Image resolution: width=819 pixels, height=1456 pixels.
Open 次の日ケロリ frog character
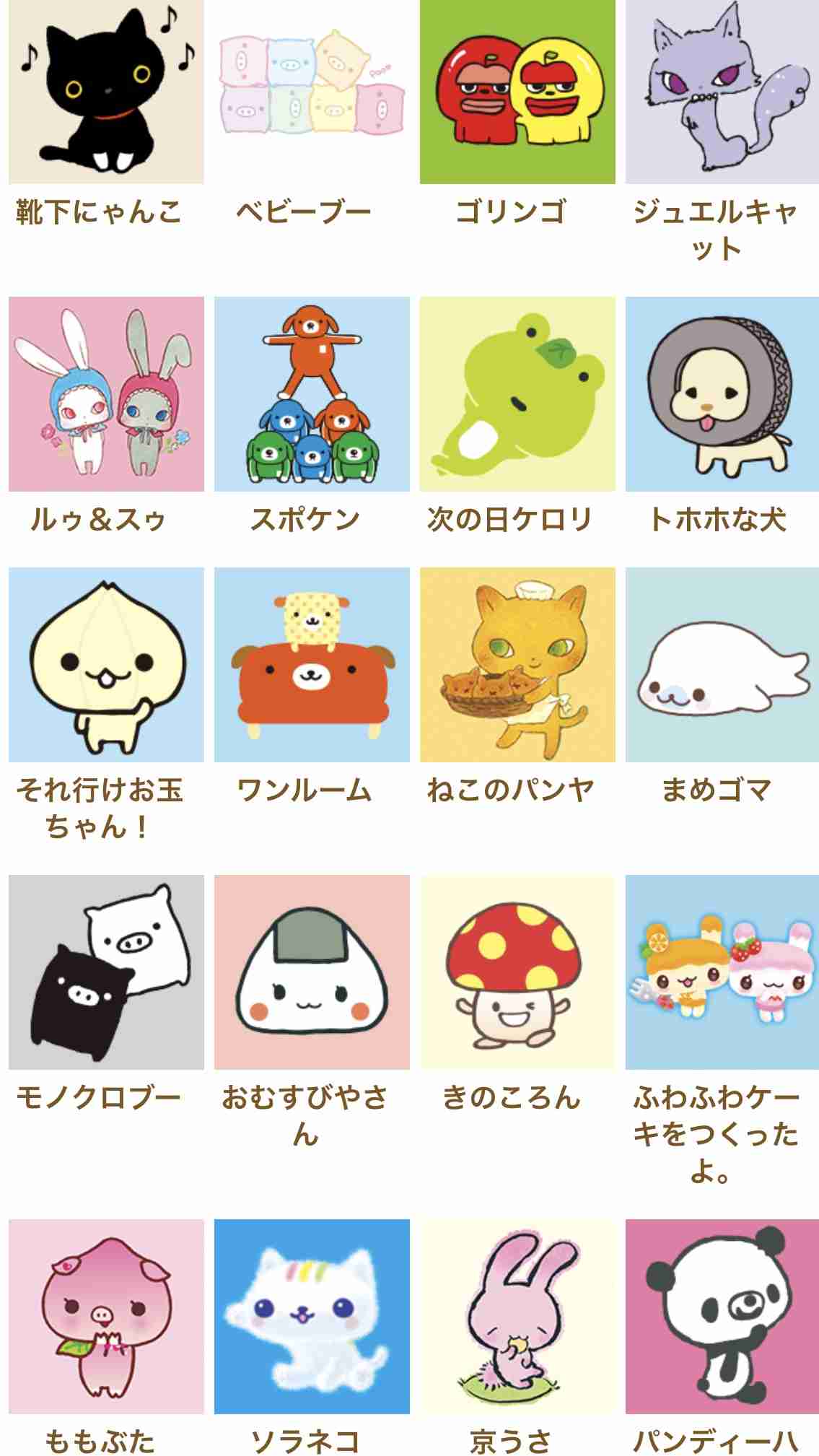click(x=517, y=393)
